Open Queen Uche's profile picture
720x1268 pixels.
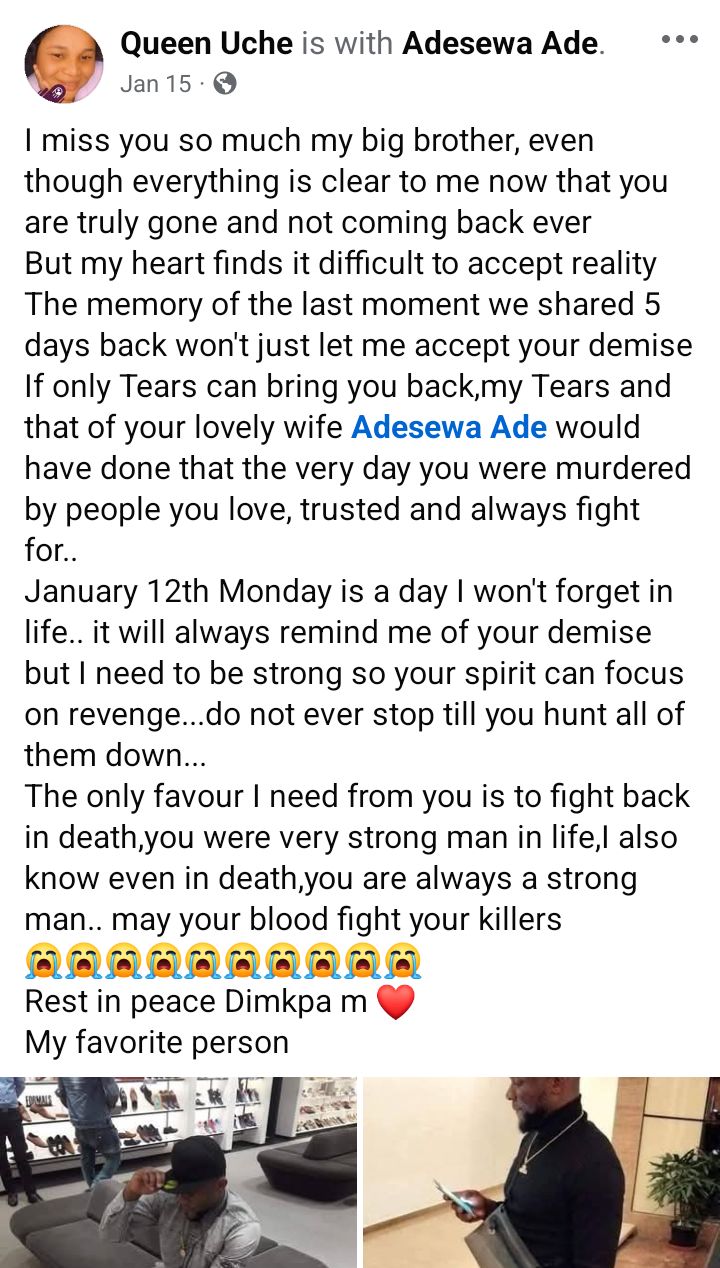point(64,65)
